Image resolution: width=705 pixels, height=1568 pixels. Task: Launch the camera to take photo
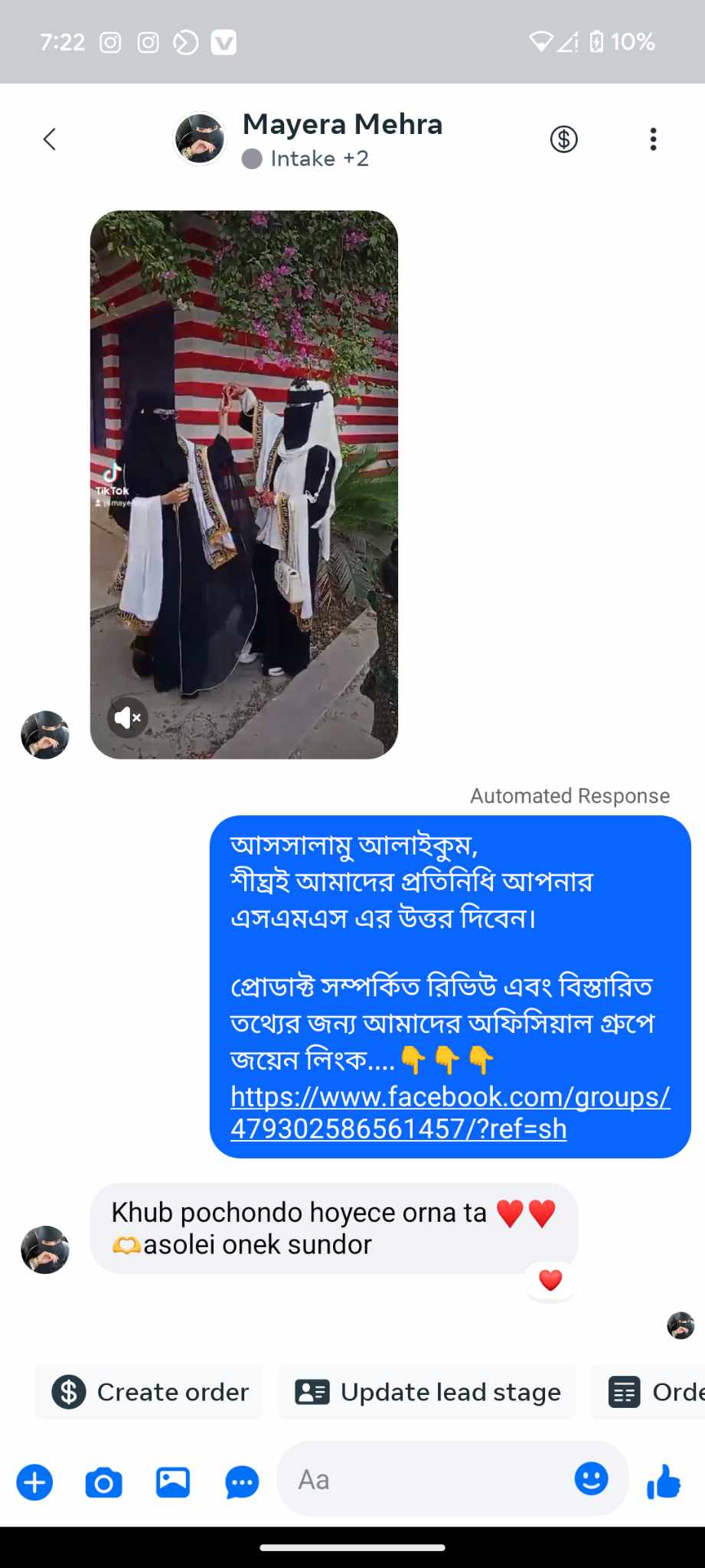[x=103, y=1482]
